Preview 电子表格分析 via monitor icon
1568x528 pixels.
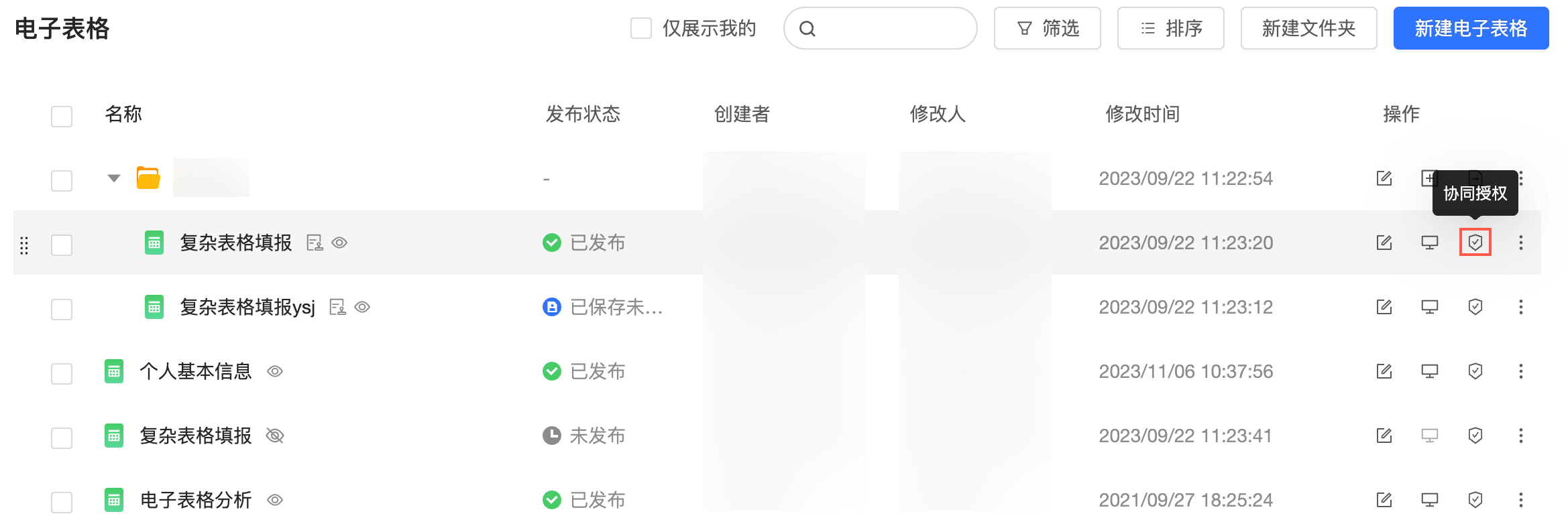pyautogui.click(x=1429, y=500)
